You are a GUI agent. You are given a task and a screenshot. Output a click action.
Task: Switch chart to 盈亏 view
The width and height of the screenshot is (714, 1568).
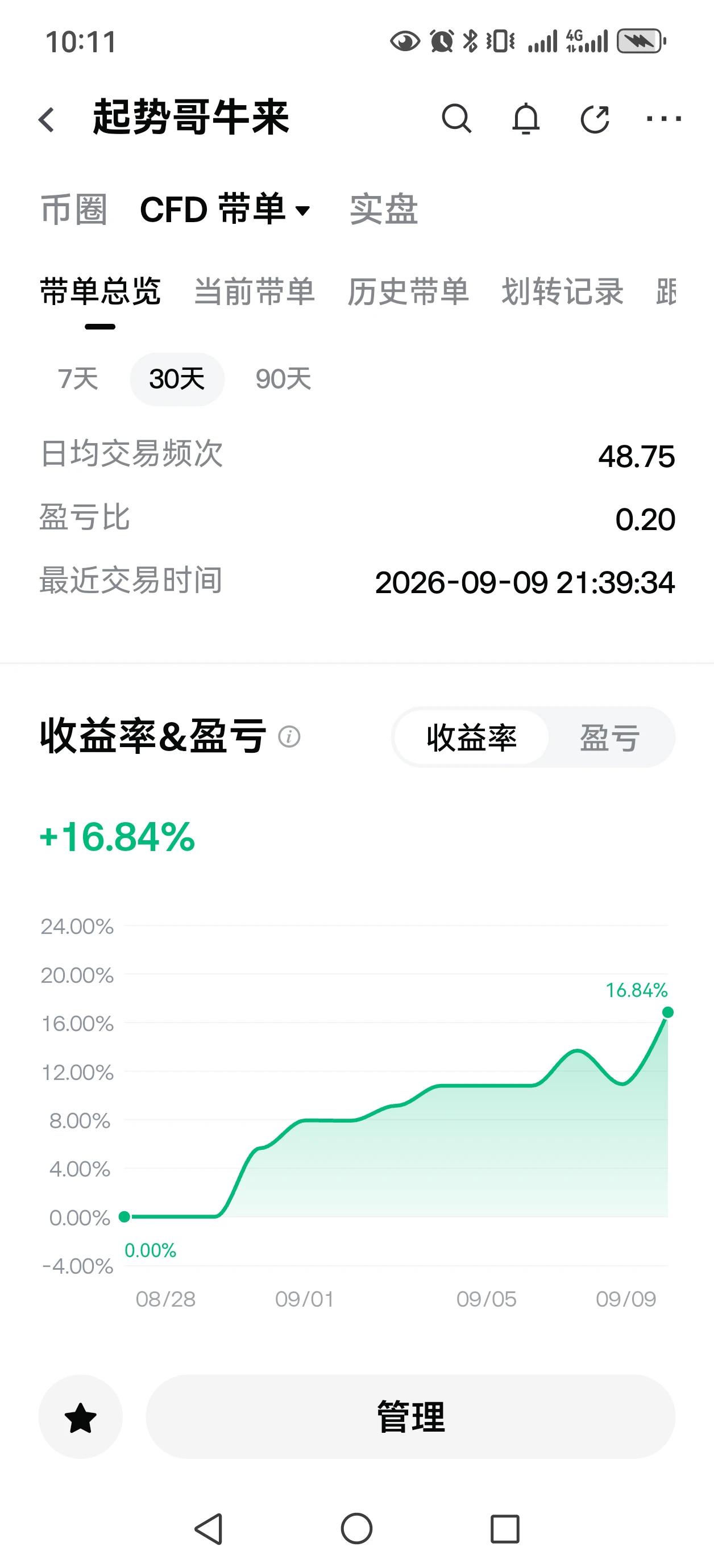coord(610,737)
